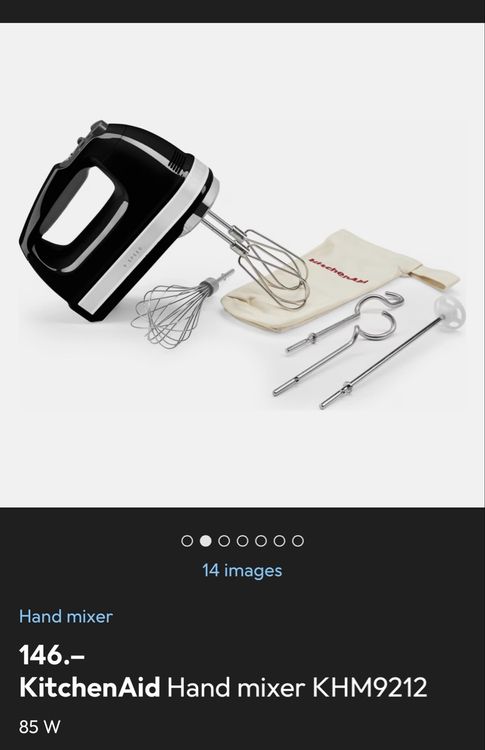The width and height of the screenshot is (485, 750).
Task: Open the 14 images gallery link
Action: [x=242, y=570]
